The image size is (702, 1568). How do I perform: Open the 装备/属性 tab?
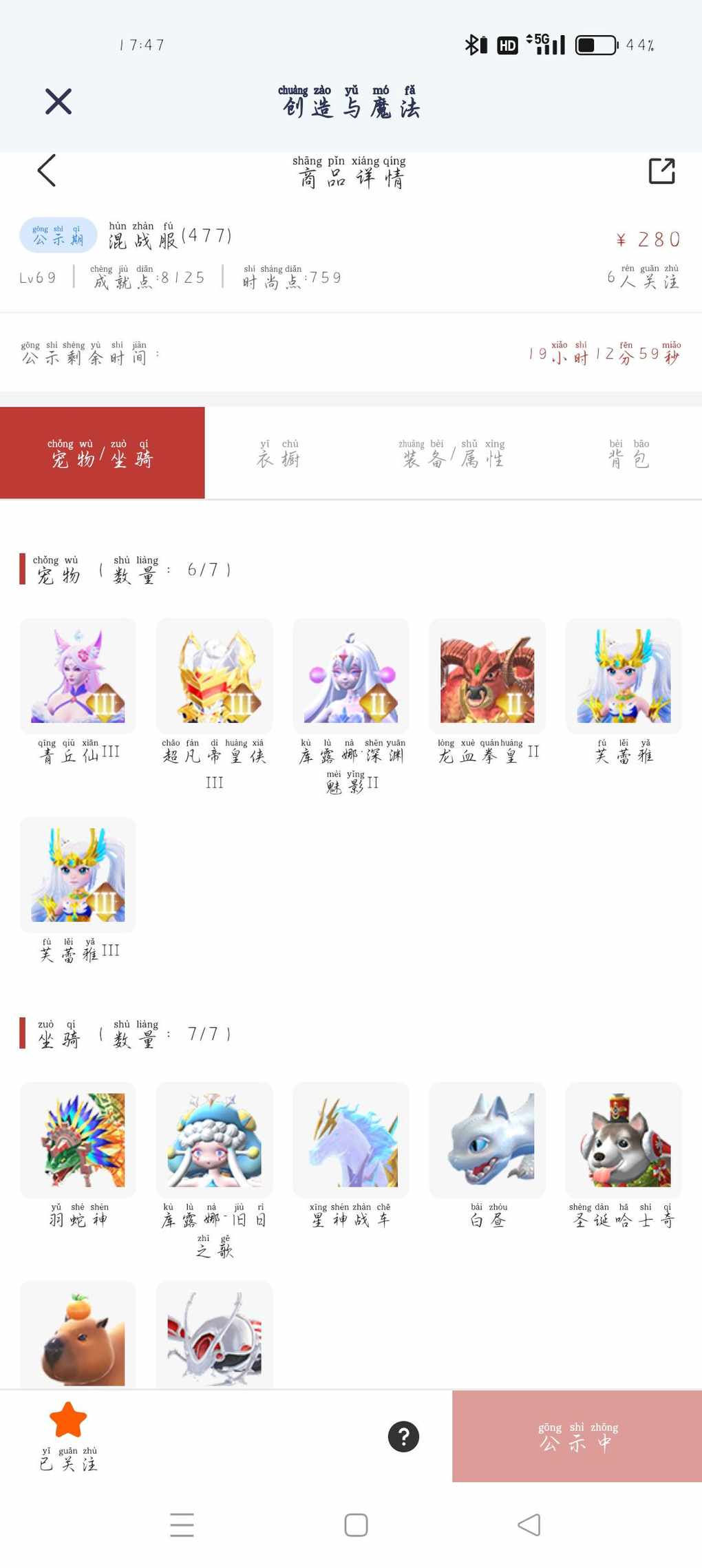point(452,453)
